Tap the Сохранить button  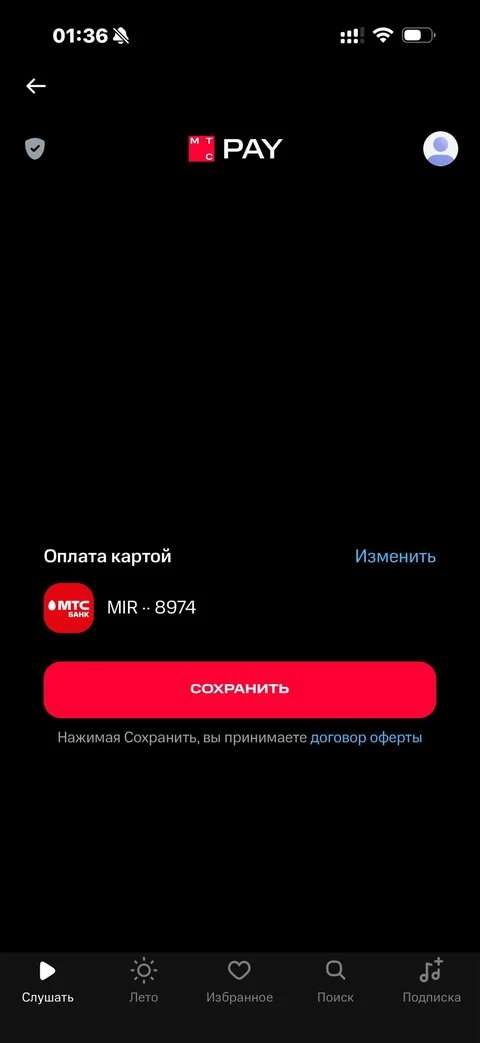coord(239,689)
